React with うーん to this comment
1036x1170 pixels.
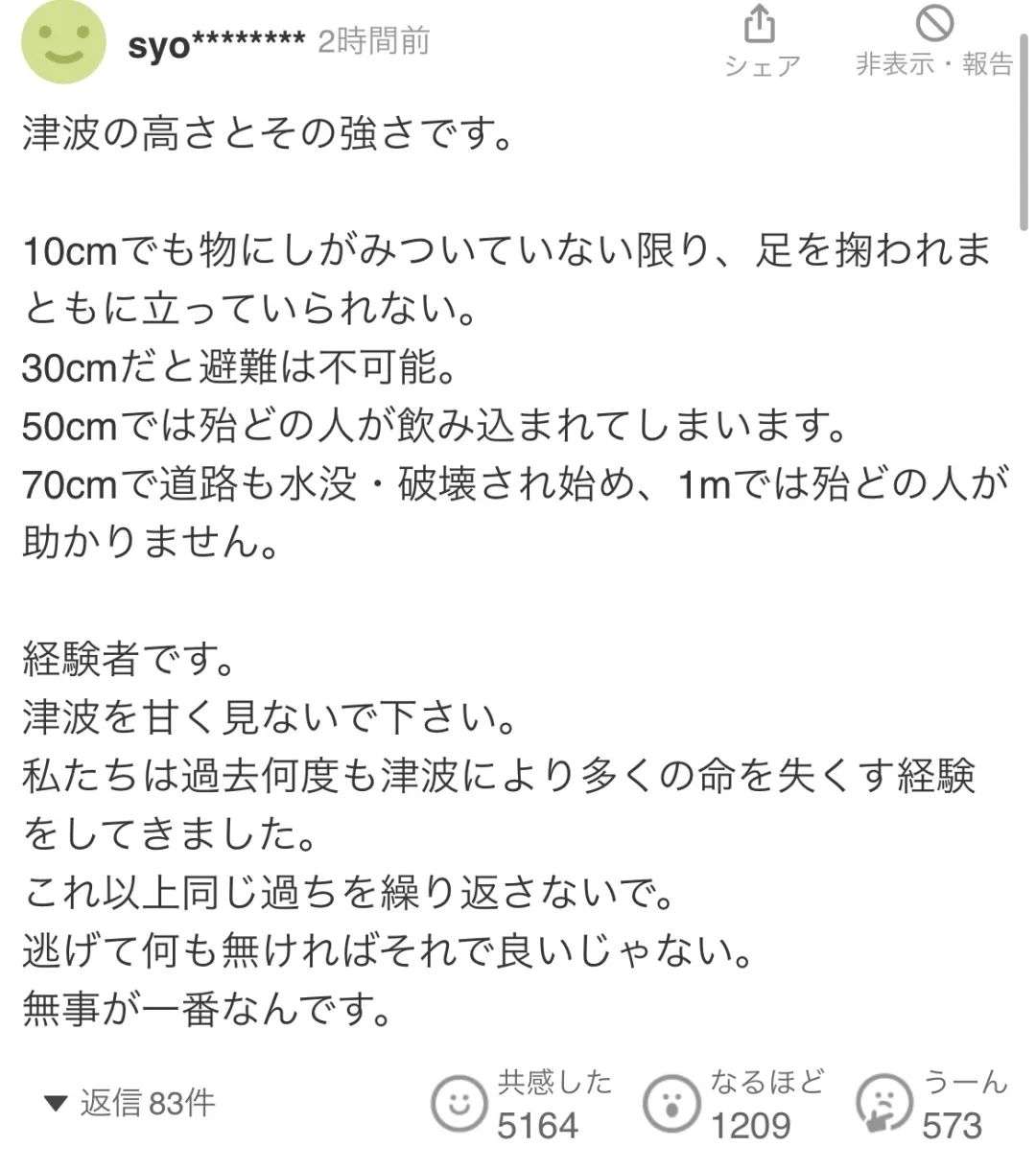click(x=883, y=1104)
